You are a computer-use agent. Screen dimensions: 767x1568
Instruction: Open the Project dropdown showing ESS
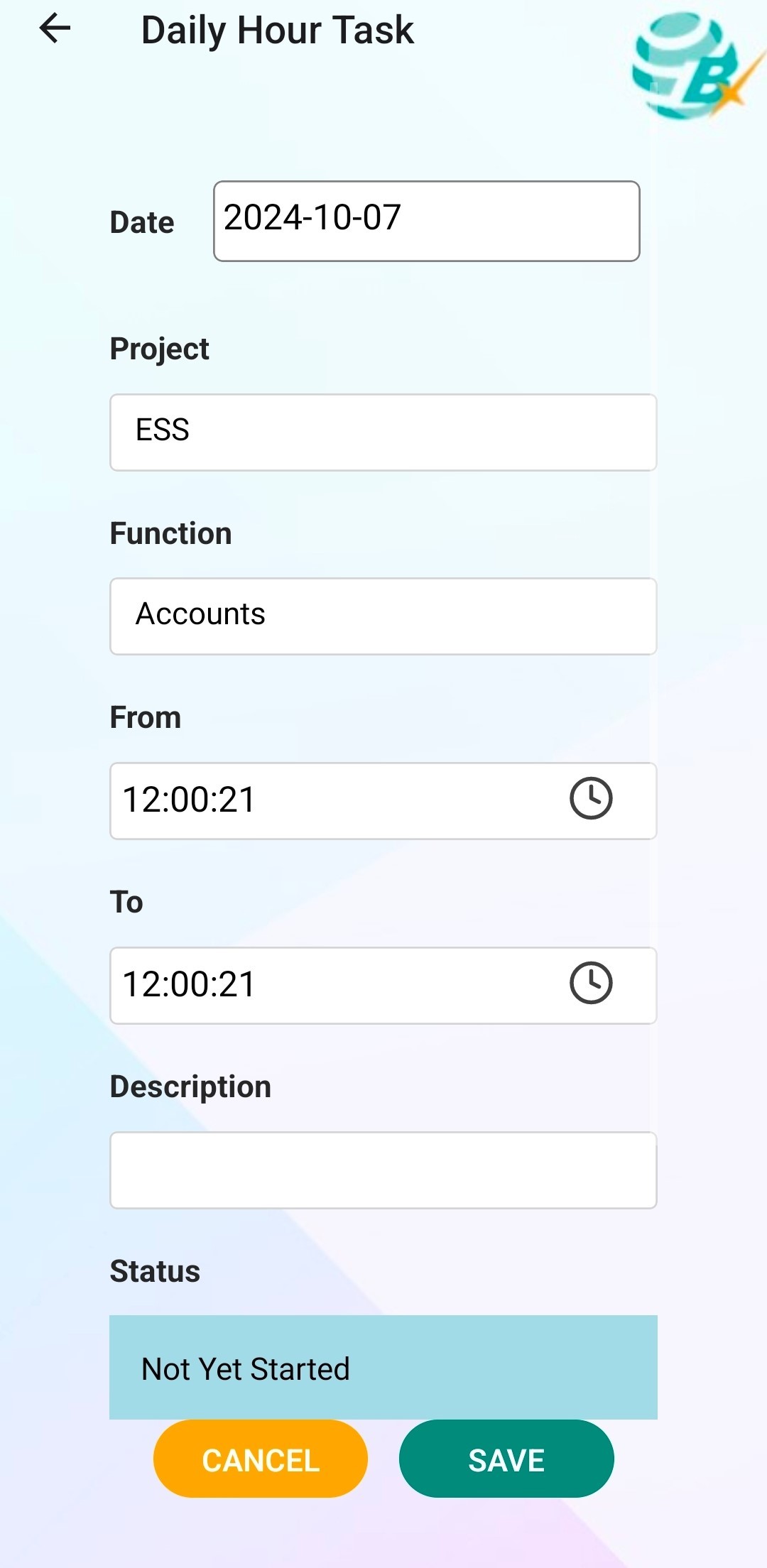coord(383,432)
